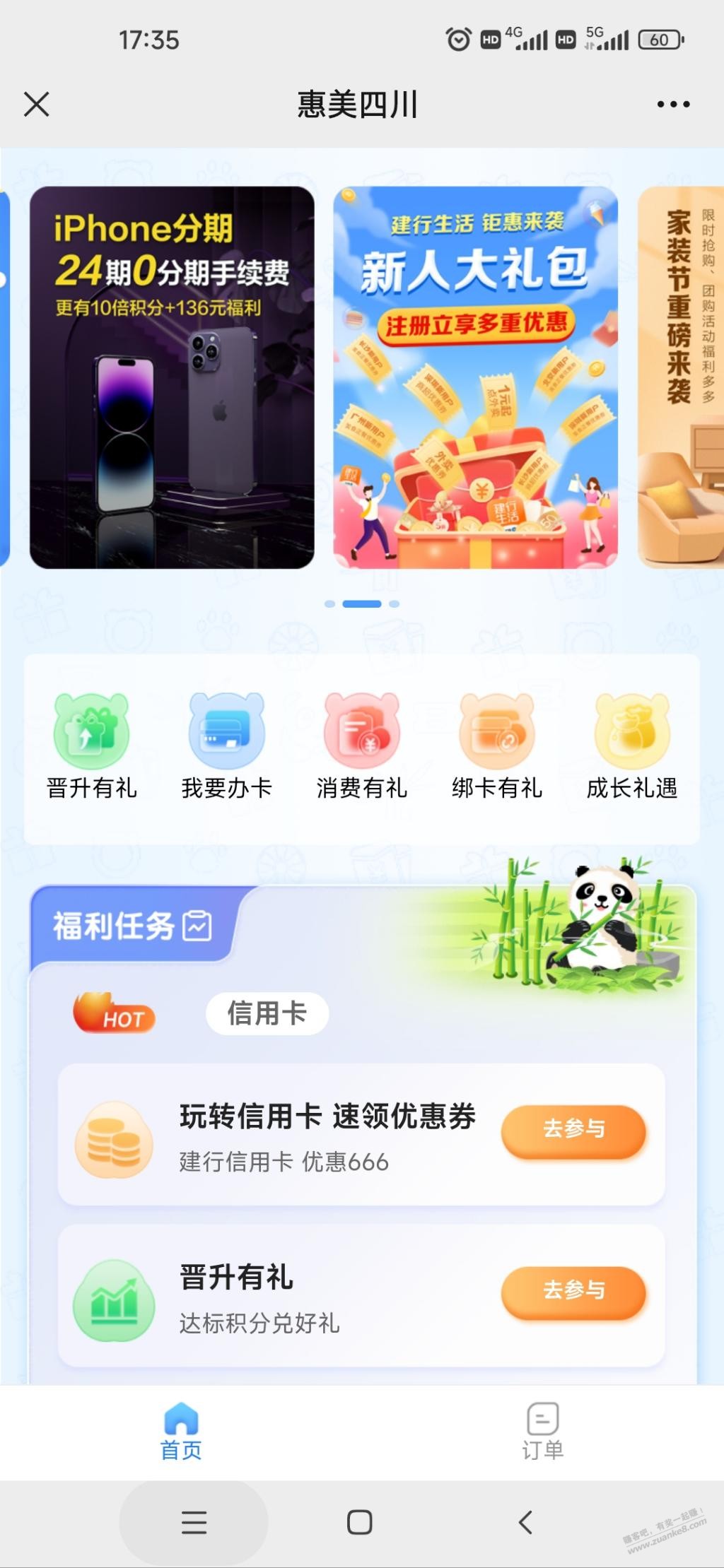The height and width of the screenshot is (1568, 724).
Task: Switch to the 订单 tab
Action: coord(543,1432)
